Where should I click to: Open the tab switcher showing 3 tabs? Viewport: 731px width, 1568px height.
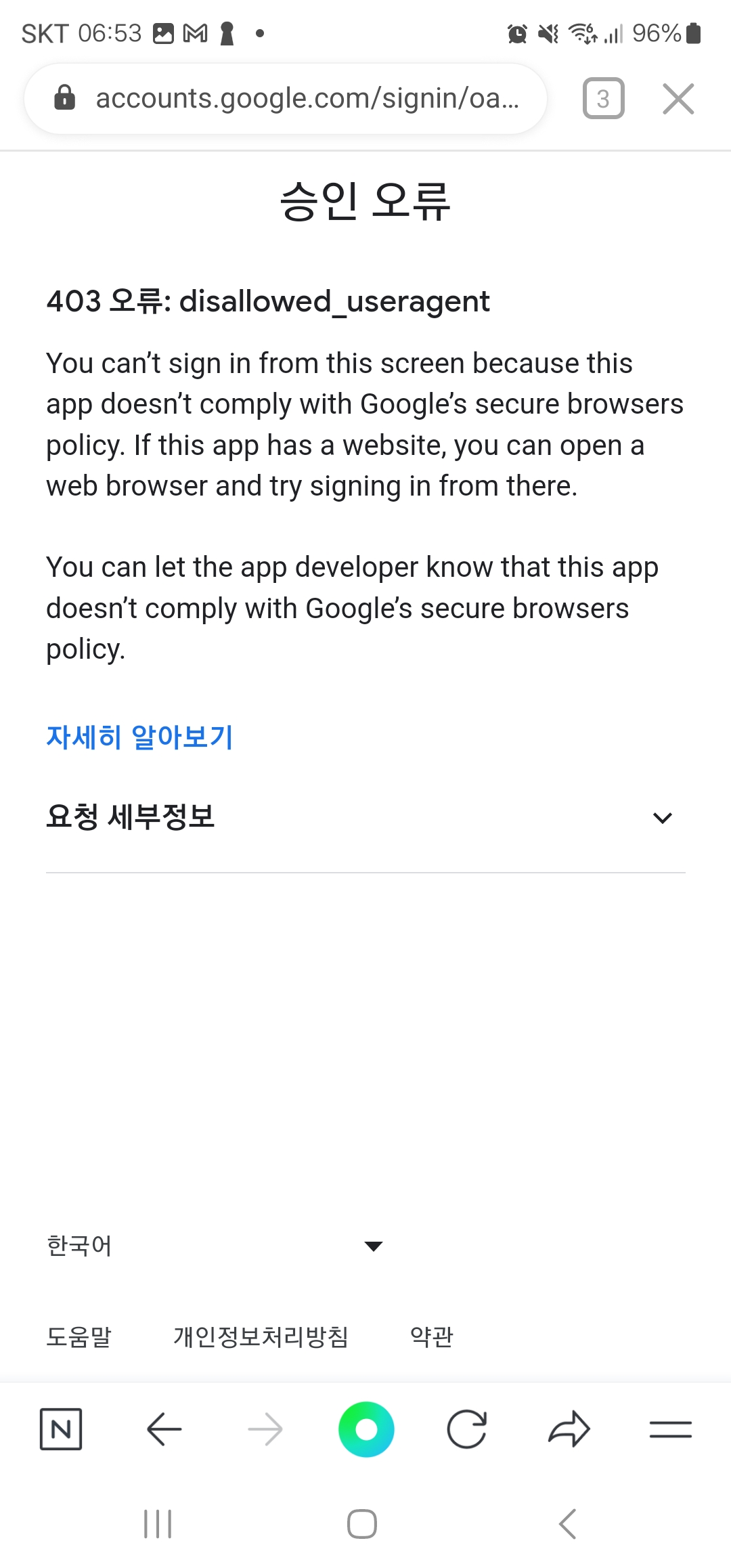[603, 99]
